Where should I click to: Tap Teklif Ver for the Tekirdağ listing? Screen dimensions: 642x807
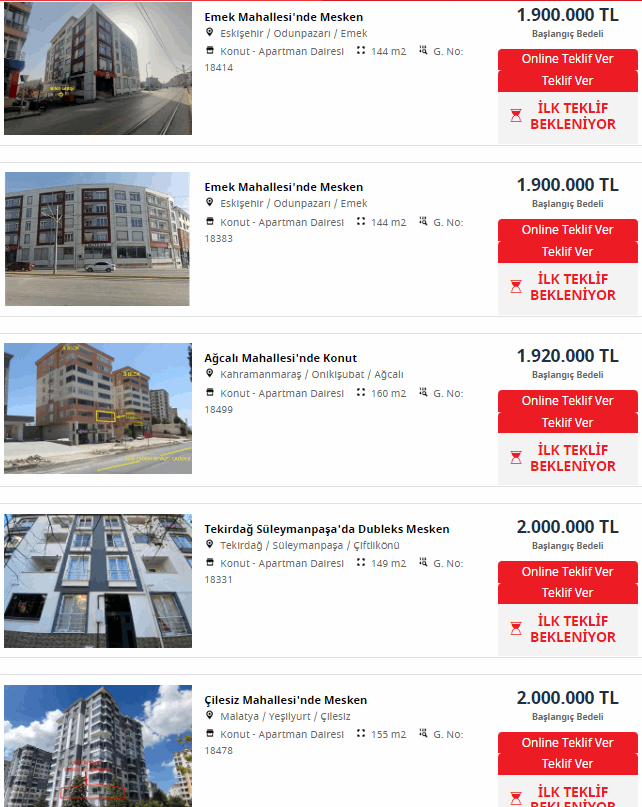pos(567,593)
